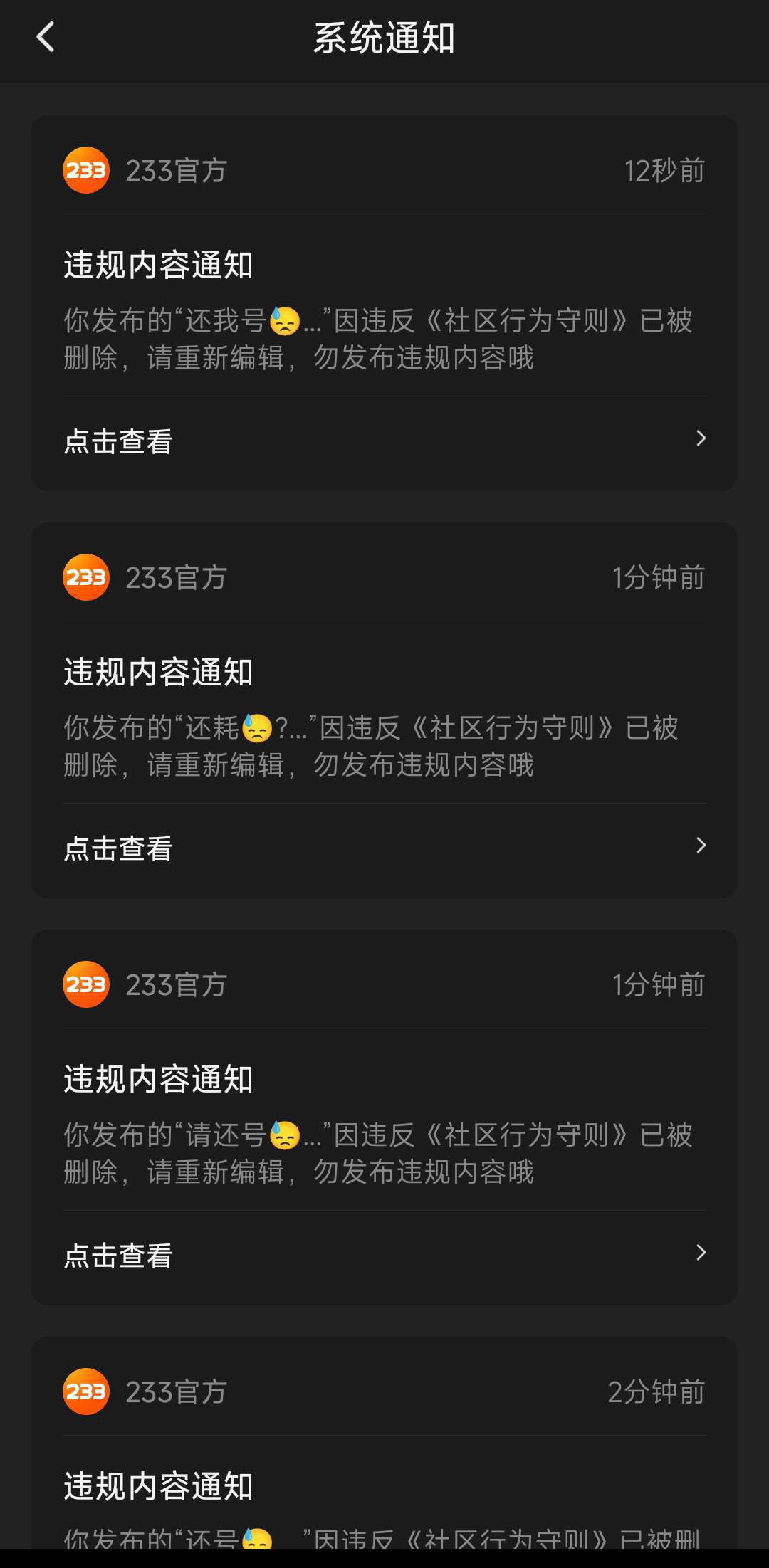Open 点击查看 for the "还我号" violation notice
This screenshot has height=1568, width=769.
[384, 441]
